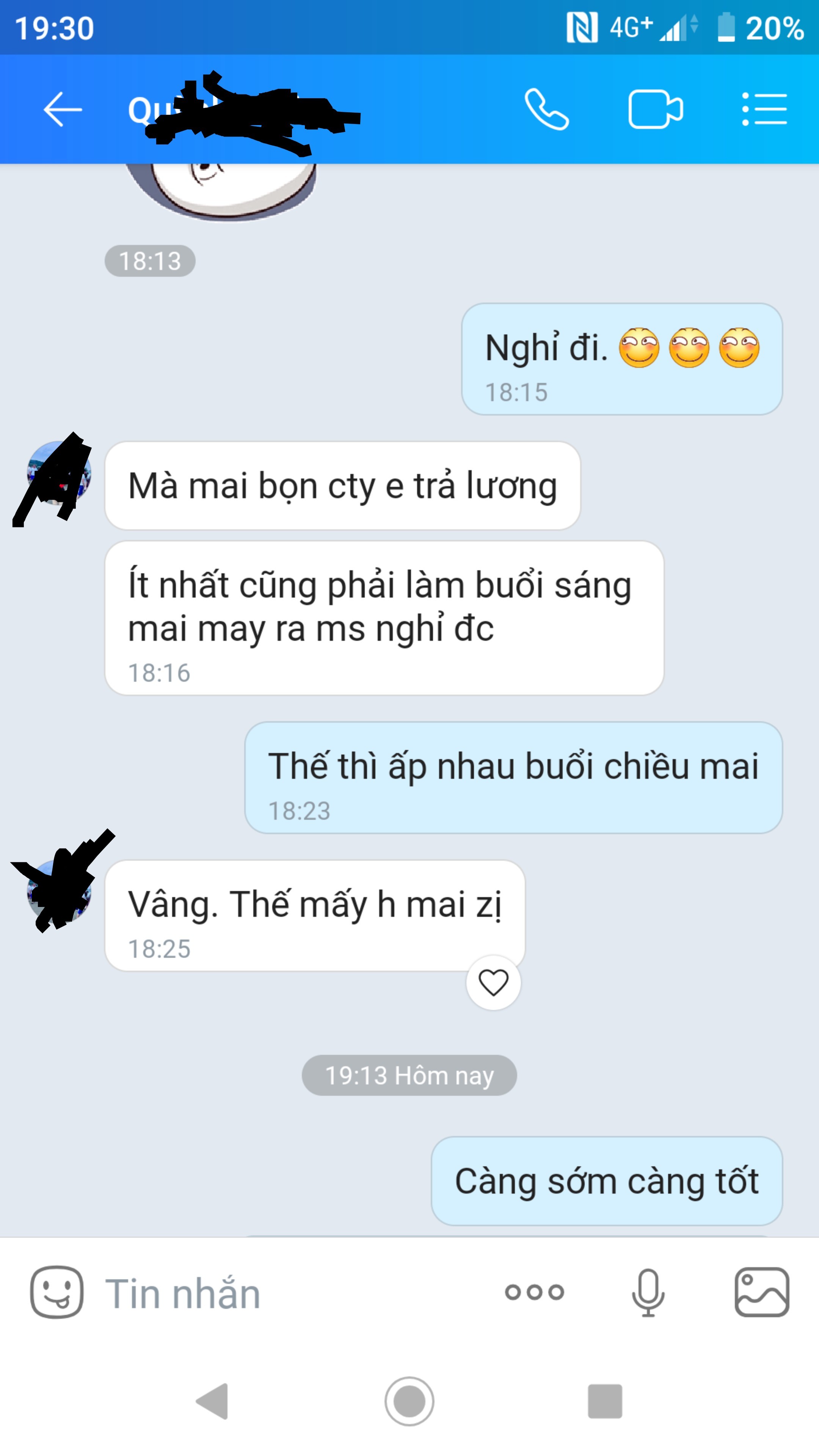Screen dimensions: 819x1456
Task: Start a voice call
Action: pos(546,110)
